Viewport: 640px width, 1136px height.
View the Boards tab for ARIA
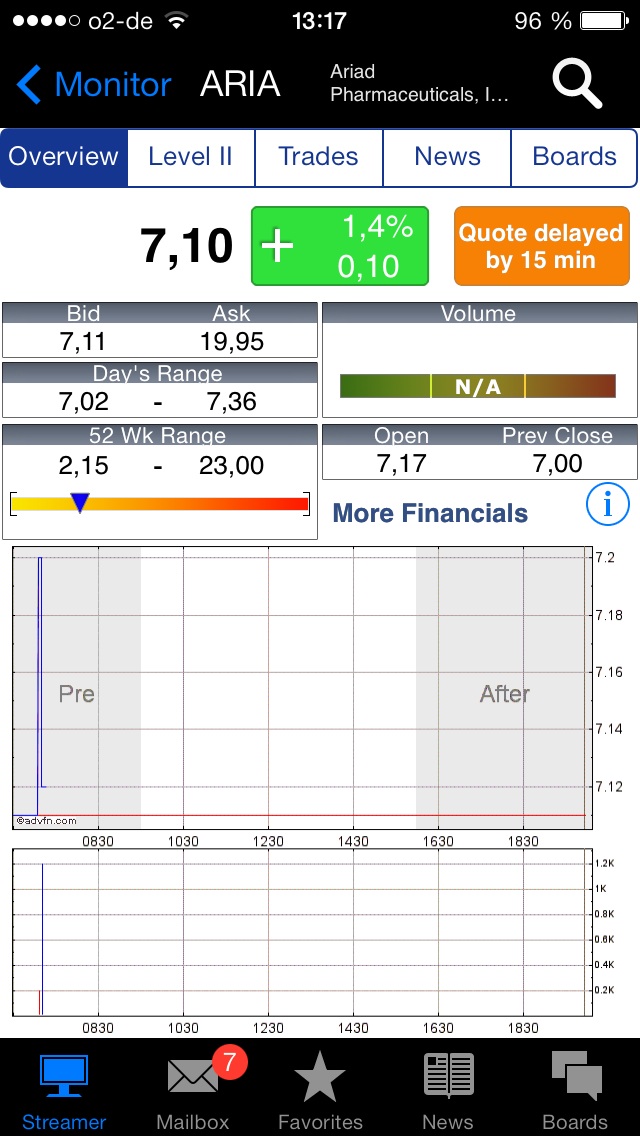(574, 157)
